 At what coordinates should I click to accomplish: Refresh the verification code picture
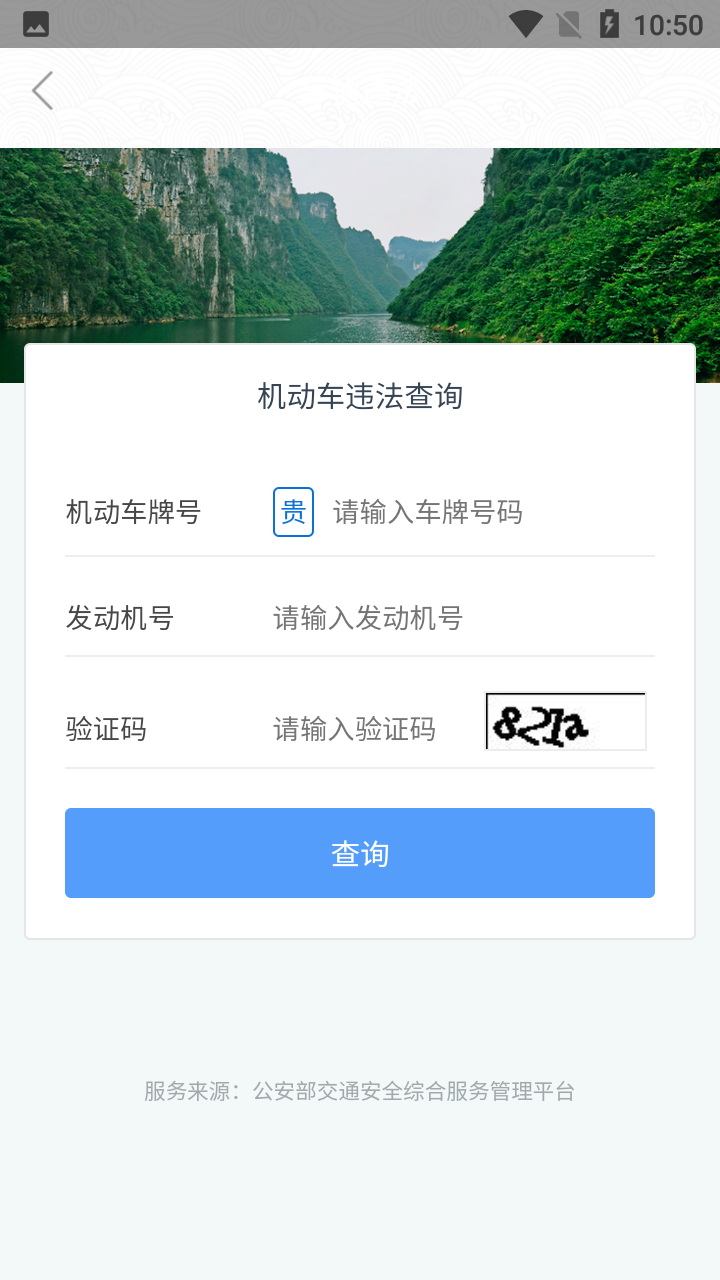click(x=565, y=720)
